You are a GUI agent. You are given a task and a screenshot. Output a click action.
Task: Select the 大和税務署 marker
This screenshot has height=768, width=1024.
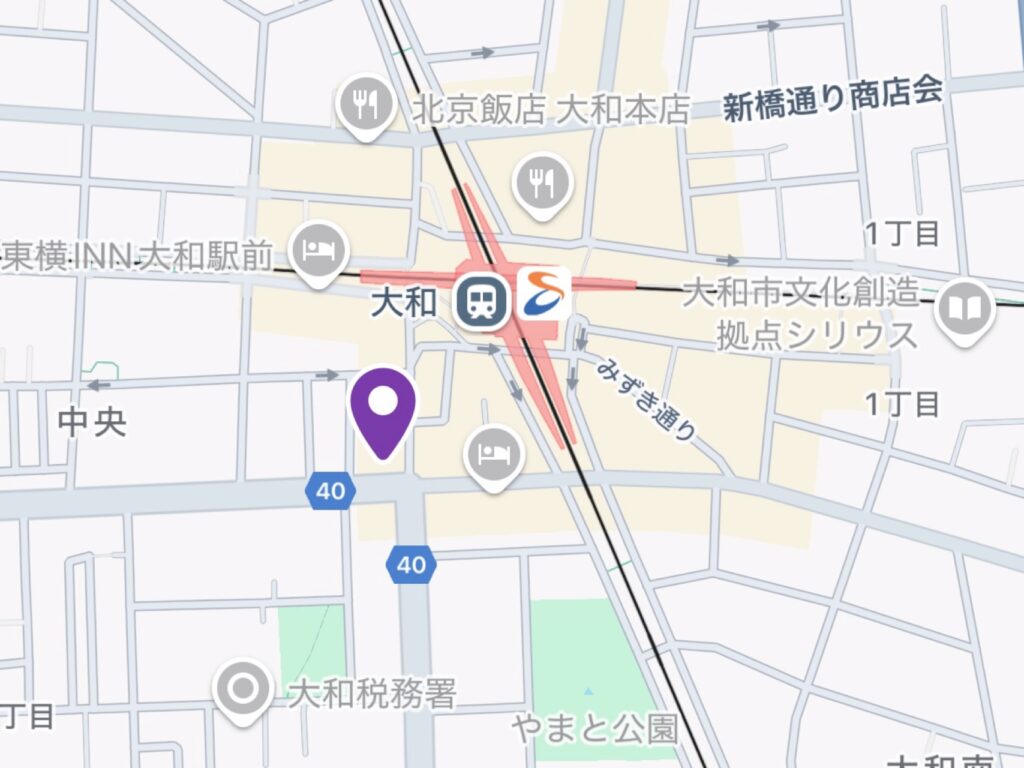(x=243, y=688)
